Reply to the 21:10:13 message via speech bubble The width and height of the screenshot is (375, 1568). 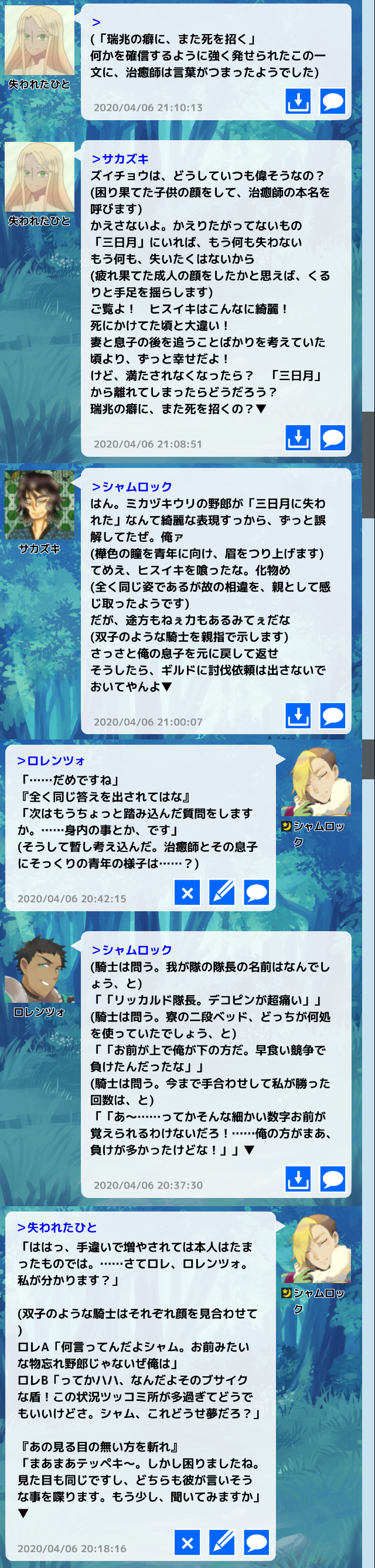tap(332, 101)
